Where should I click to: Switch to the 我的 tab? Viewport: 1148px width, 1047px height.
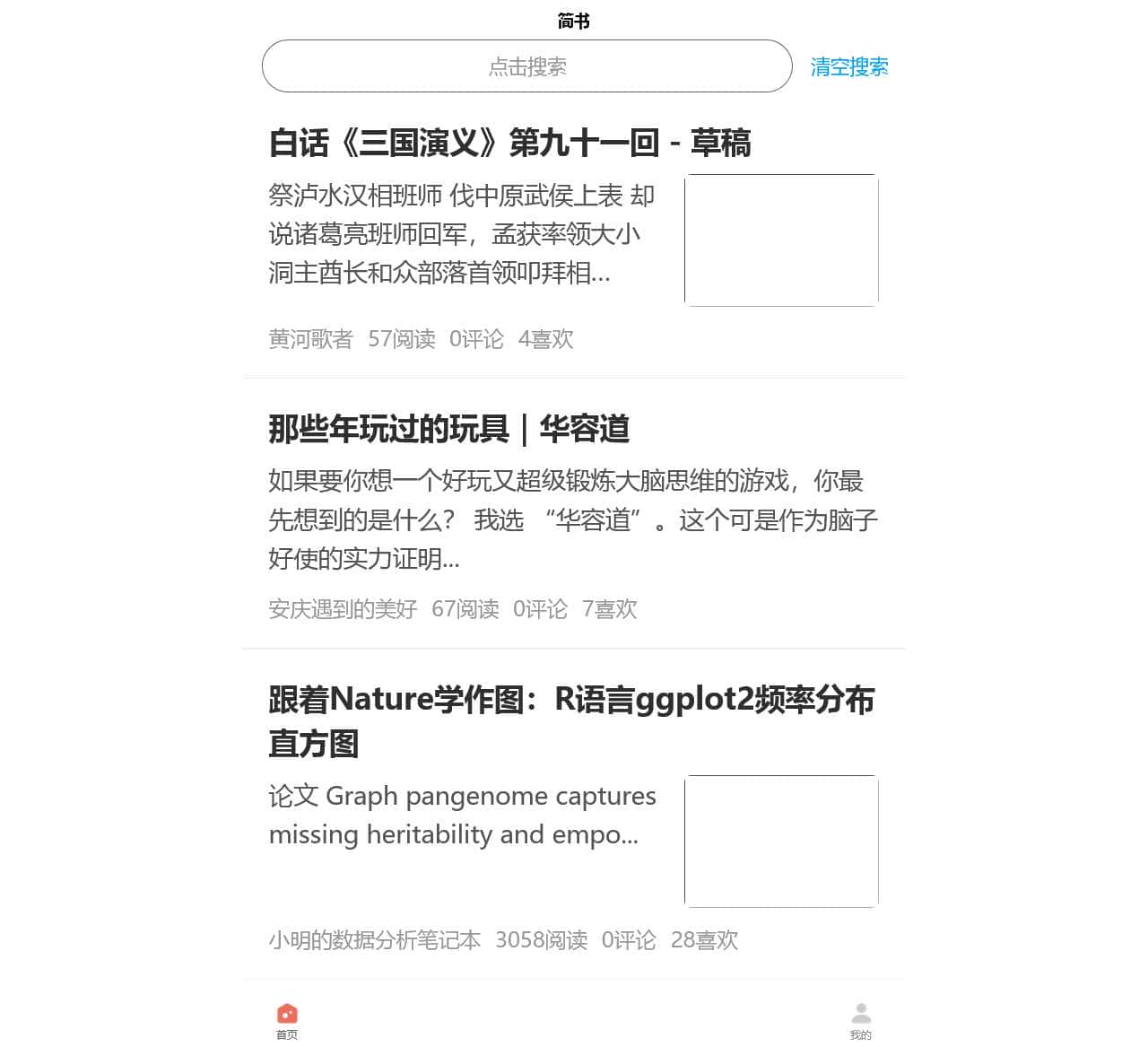860,1021
